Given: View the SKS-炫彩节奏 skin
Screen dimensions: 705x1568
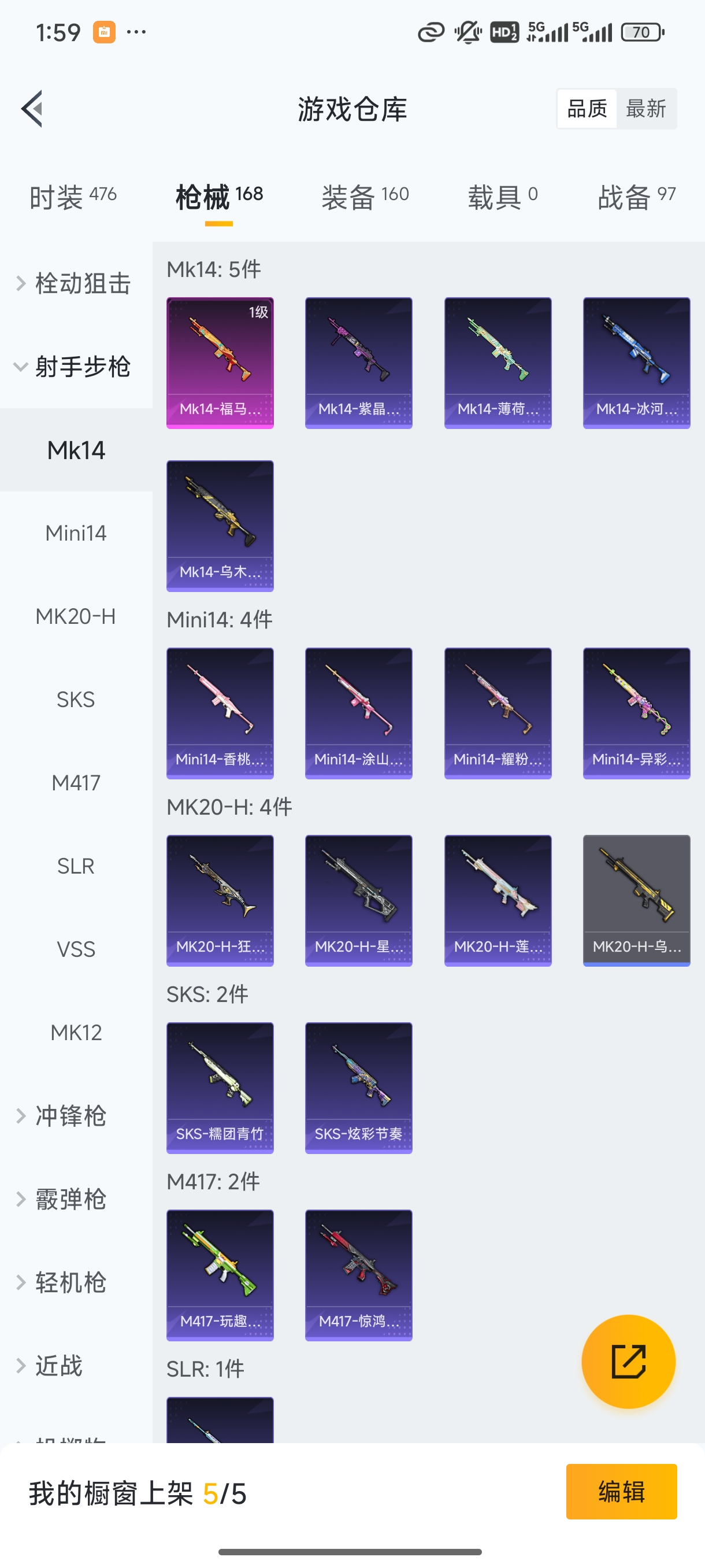Looking at the screenshot, I should tap(358, 1088).
